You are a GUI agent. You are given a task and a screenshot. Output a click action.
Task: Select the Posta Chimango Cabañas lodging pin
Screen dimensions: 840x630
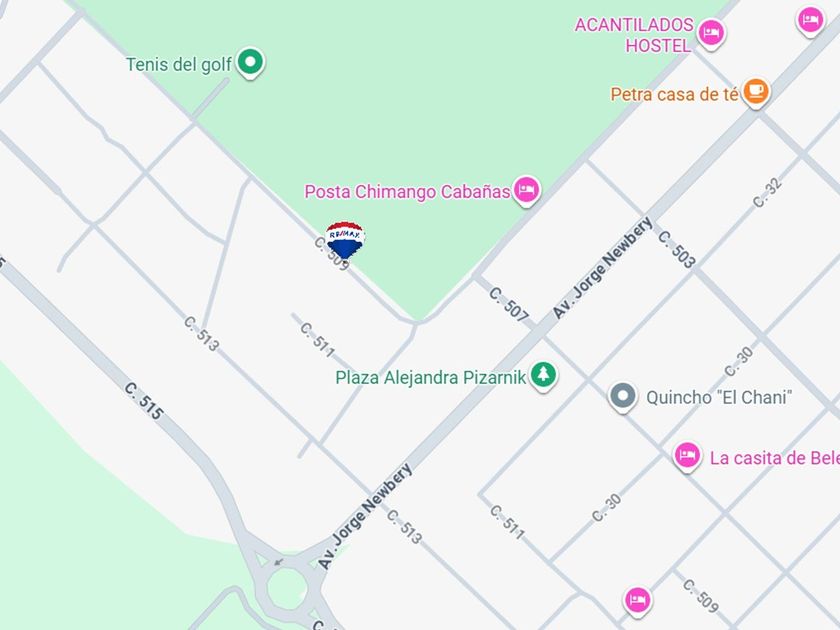527,190
